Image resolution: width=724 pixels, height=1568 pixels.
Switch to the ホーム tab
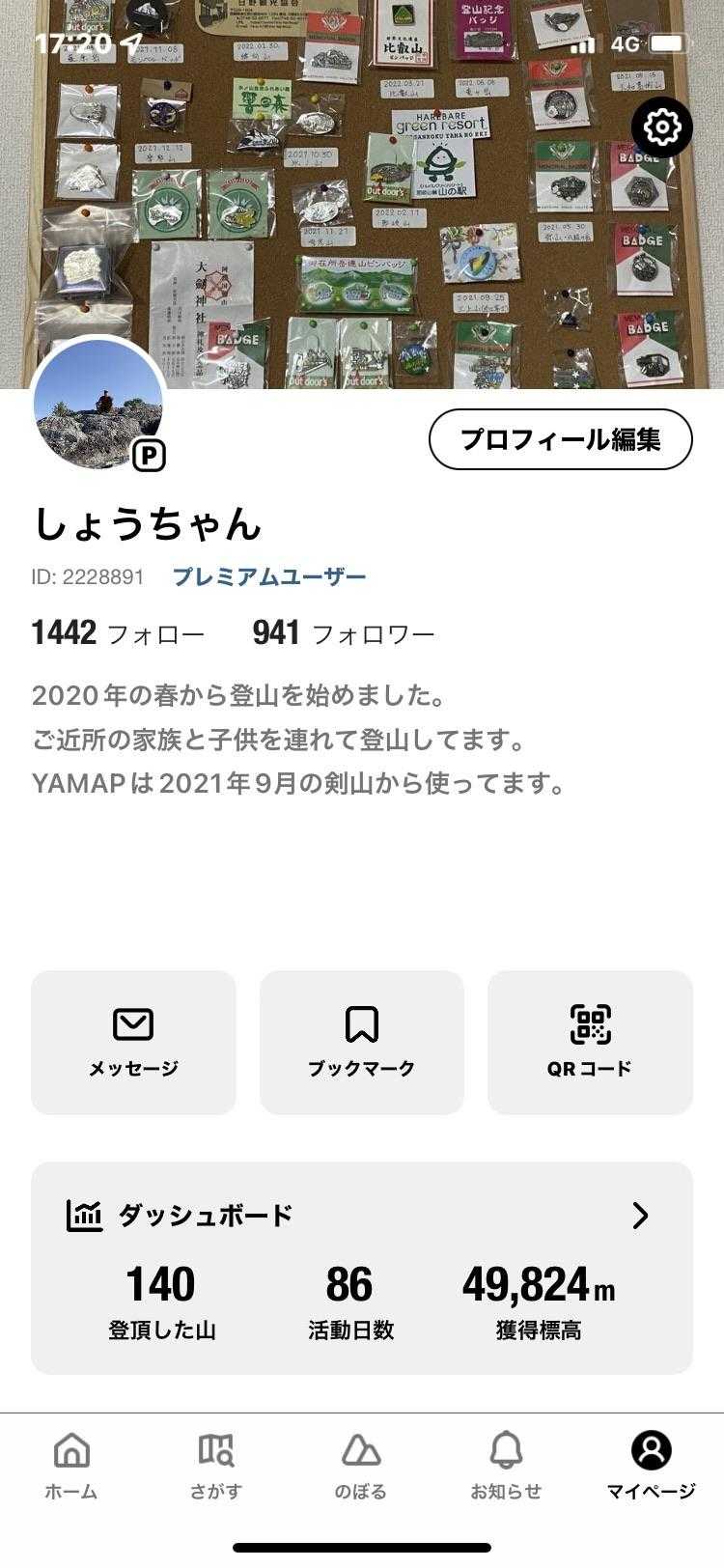pyautogui.click(x=71, y=1466)
